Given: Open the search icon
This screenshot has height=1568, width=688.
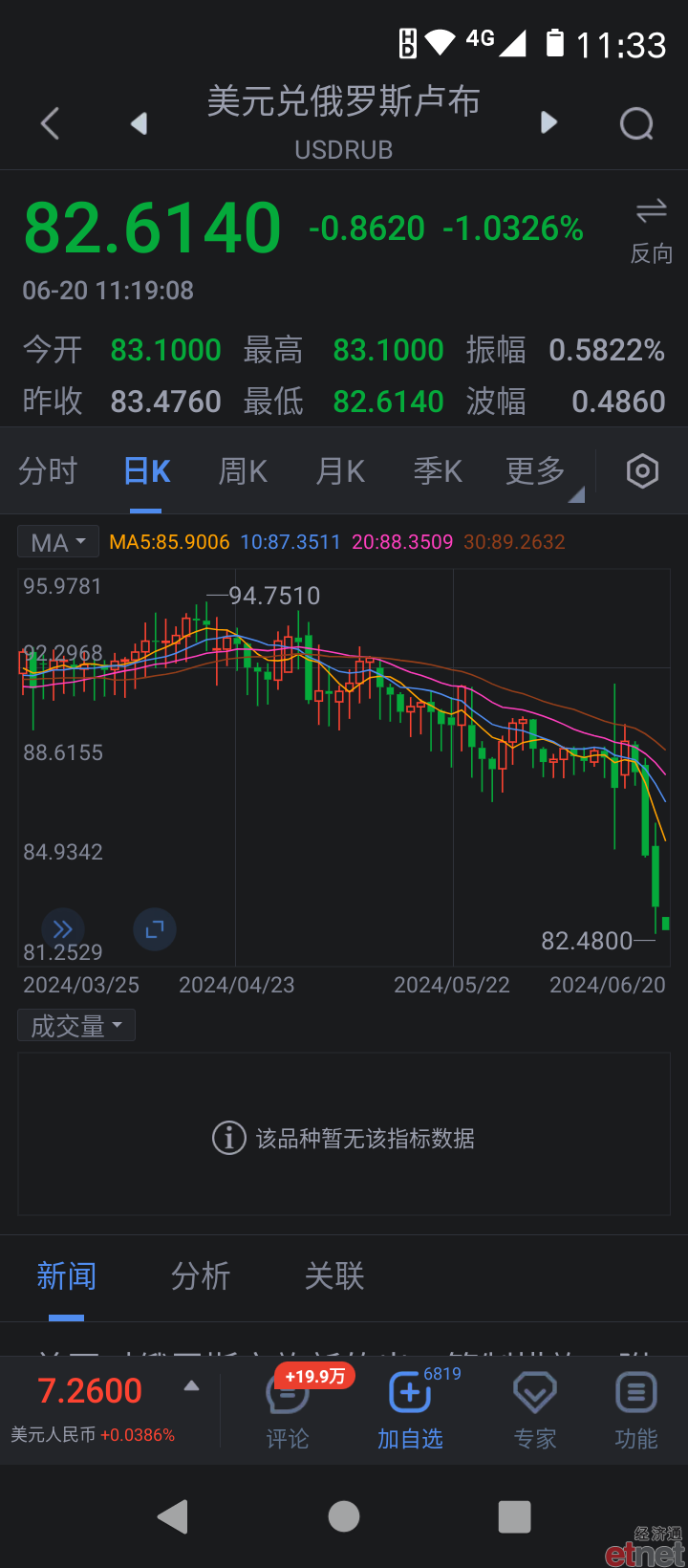Looking at the screenshot, I should (x=636, y=123).
